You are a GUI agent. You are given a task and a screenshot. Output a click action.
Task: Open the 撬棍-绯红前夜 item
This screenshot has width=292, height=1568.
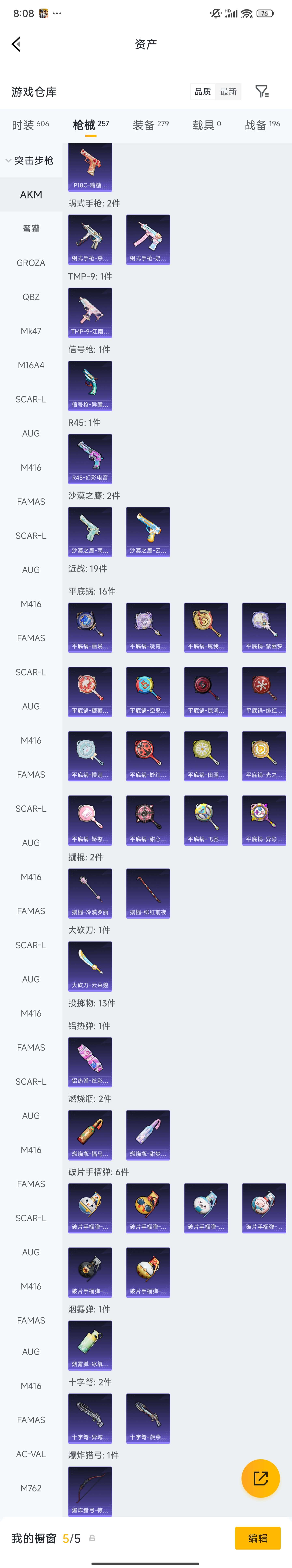tap(148, 893)
